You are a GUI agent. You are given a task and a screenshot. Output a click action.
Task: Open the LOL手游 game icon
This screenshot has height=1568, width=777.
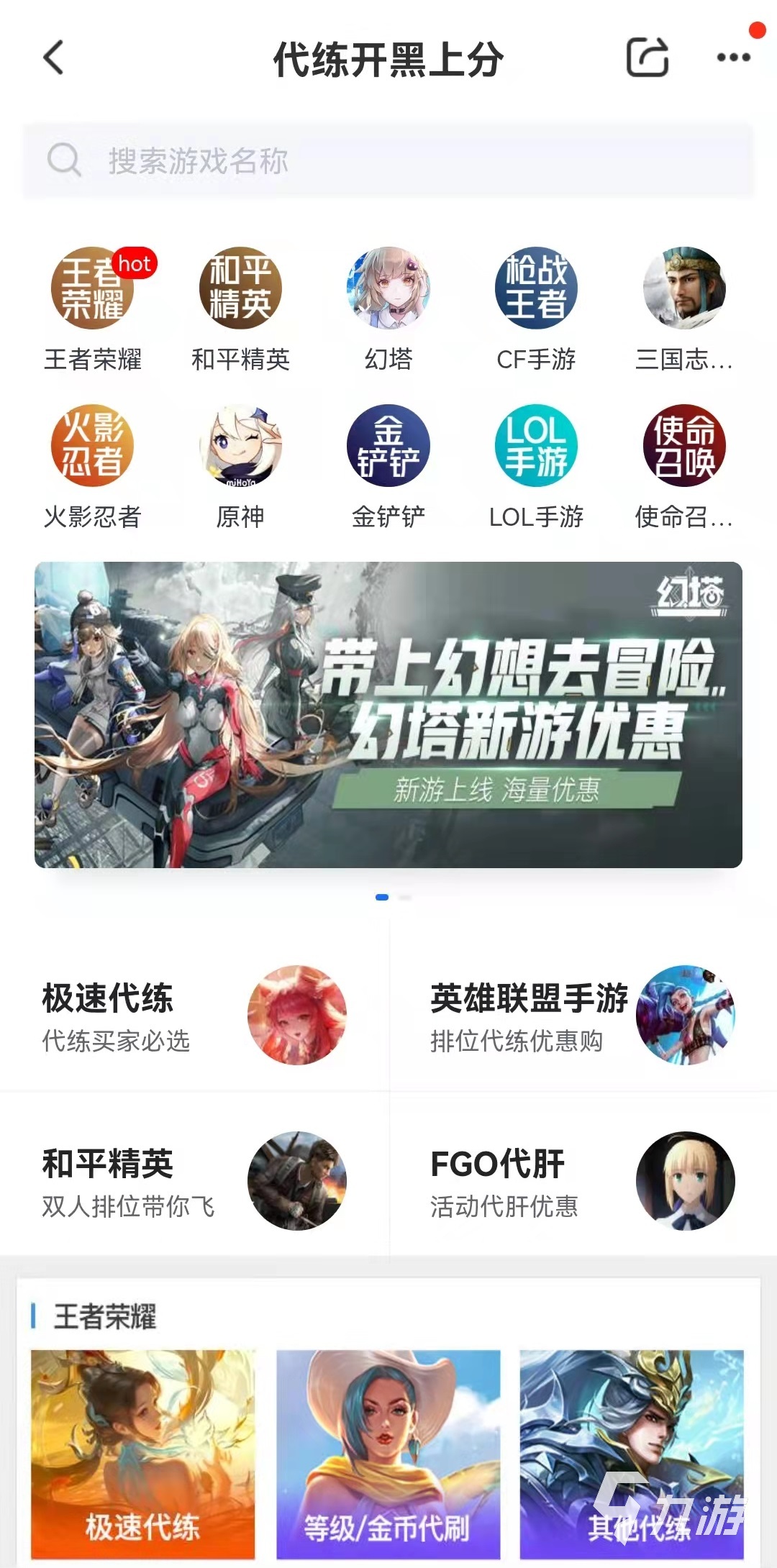(x=536, y=446)
